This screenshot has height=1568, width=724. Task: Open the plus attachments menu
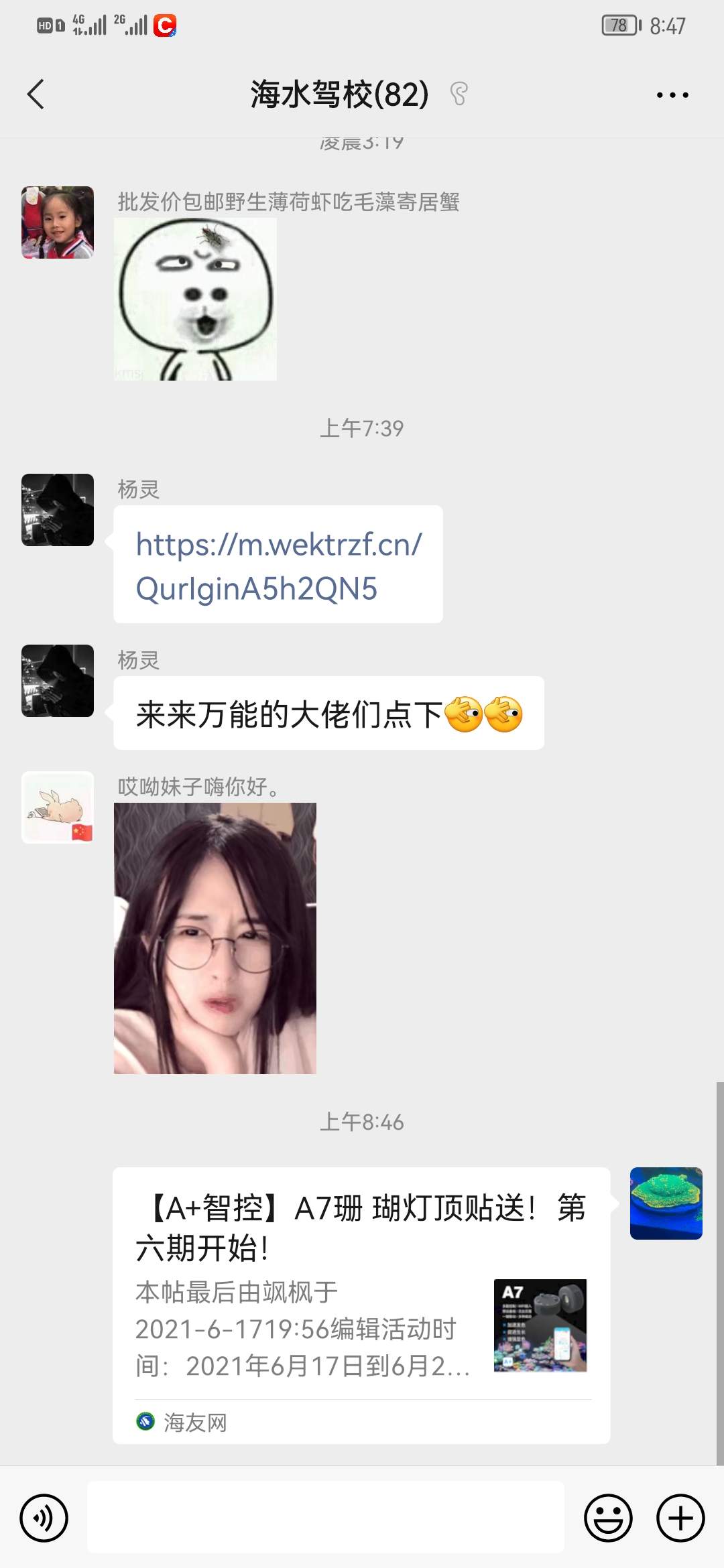[680, 1518]
